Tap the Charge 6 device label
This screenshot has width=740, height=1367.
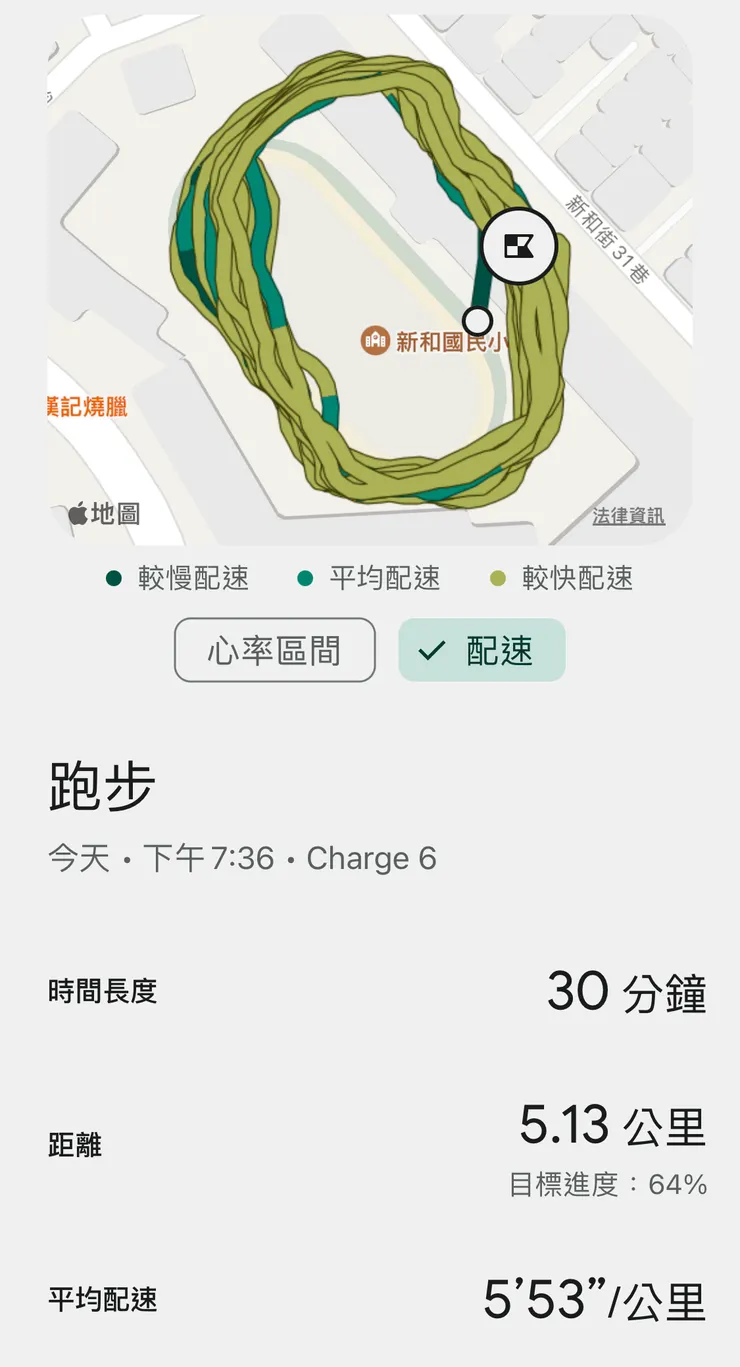[x=372, y=858]
